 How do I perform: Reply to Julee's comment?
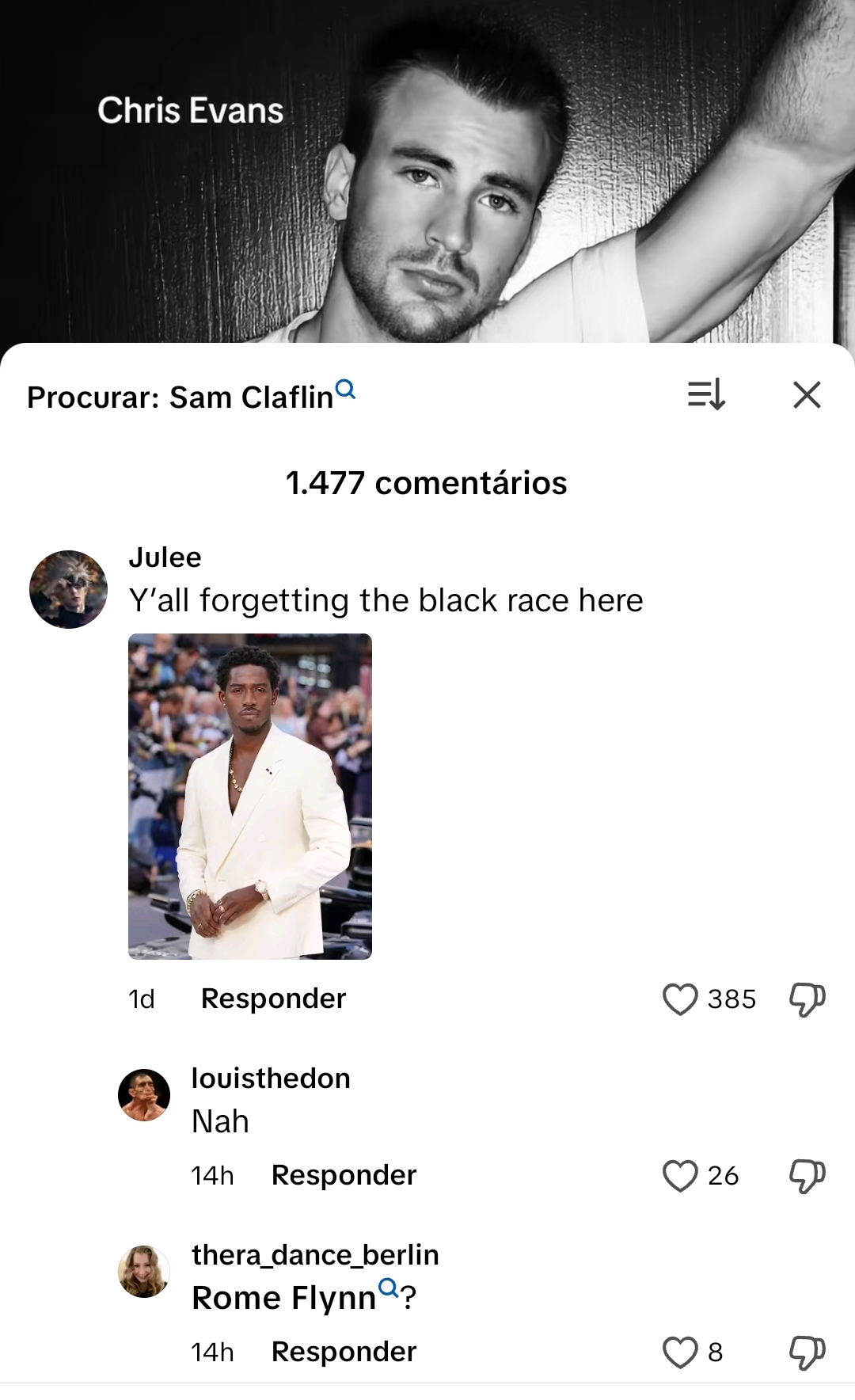pyautogui.click(x=273, y=999)
